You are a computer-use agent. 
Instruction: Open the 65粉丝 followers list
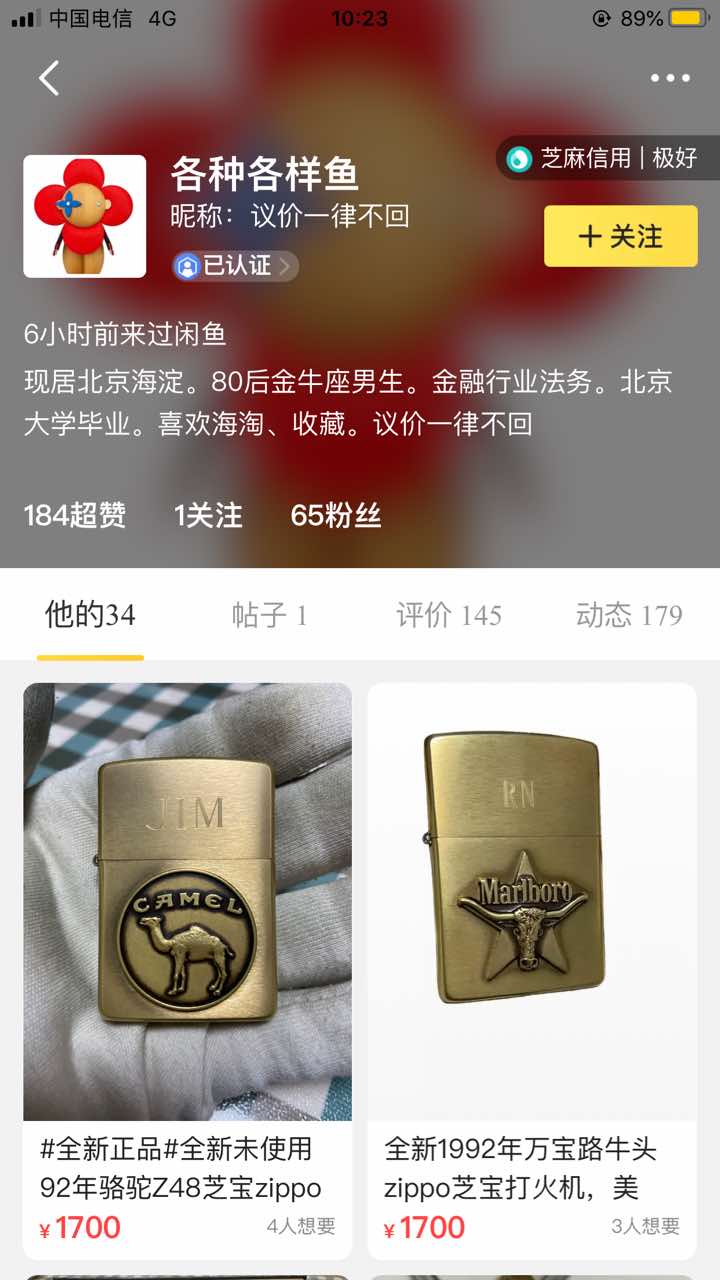[336, 516]
